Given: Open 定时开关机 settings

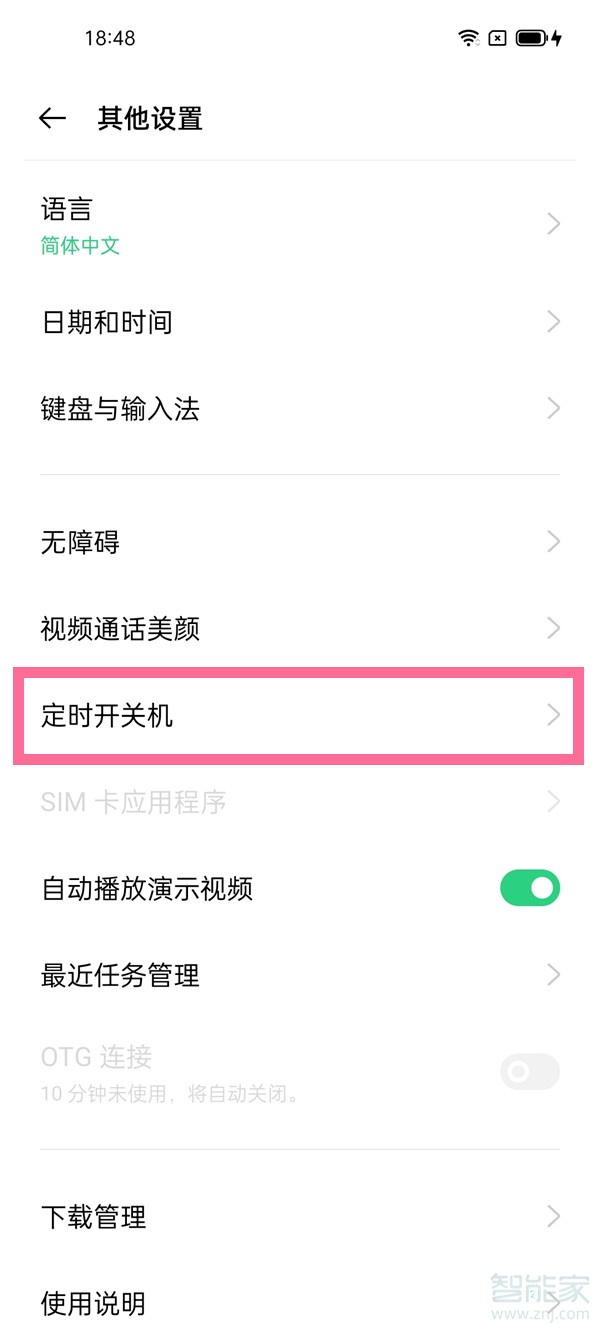Looking at the screenshot, I should pos(298,716).
